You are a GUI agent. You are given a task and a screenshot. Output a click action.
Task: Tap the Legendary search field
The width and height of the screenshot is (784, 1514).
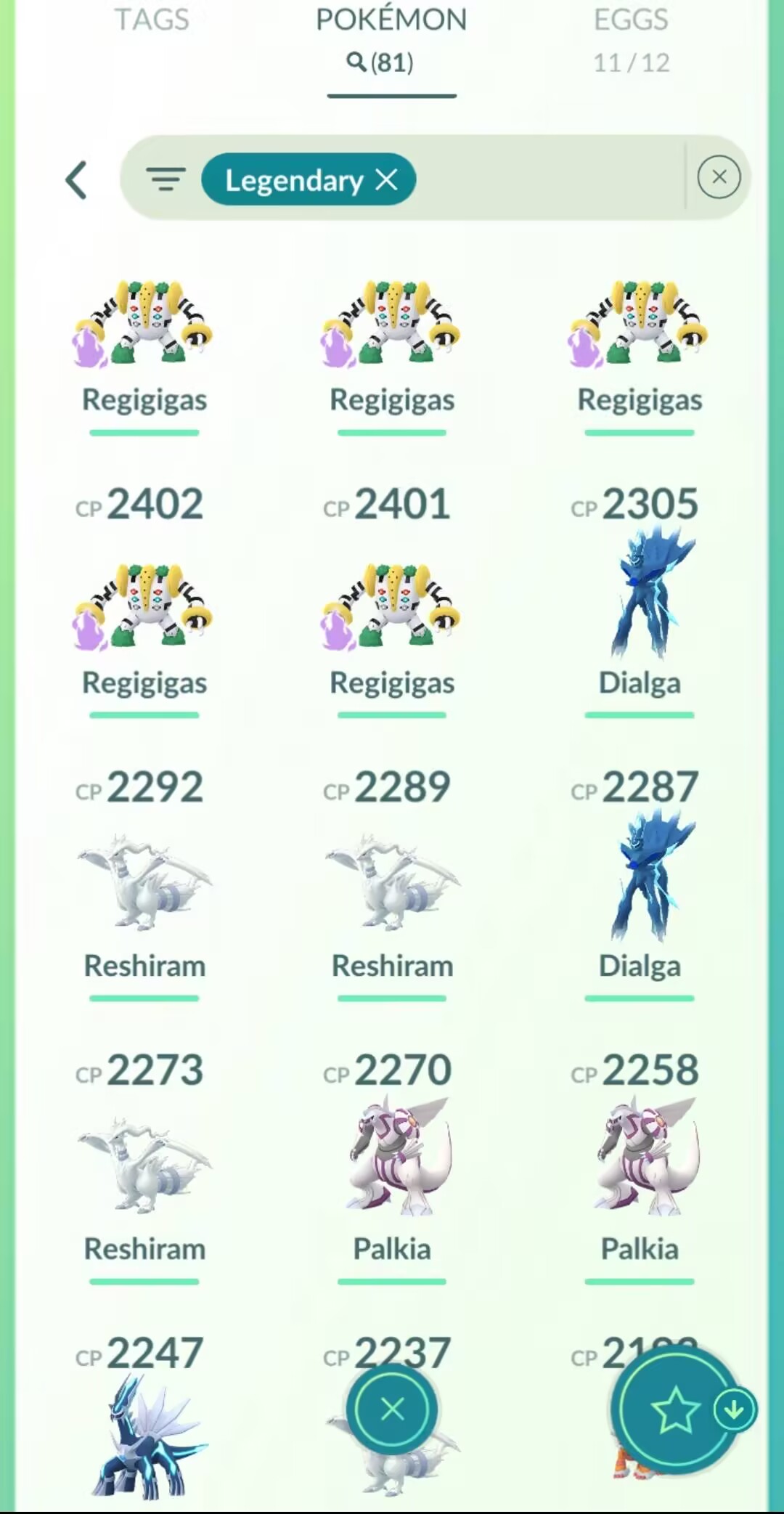click(x=544, y=178)
